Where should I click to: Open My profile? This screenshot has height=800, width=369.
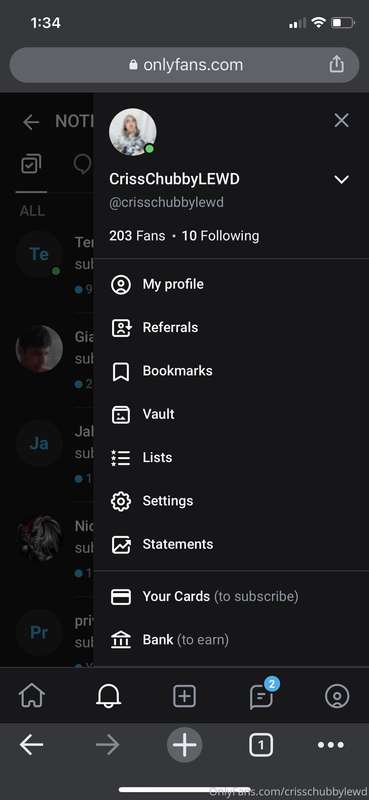pos(231,284)
